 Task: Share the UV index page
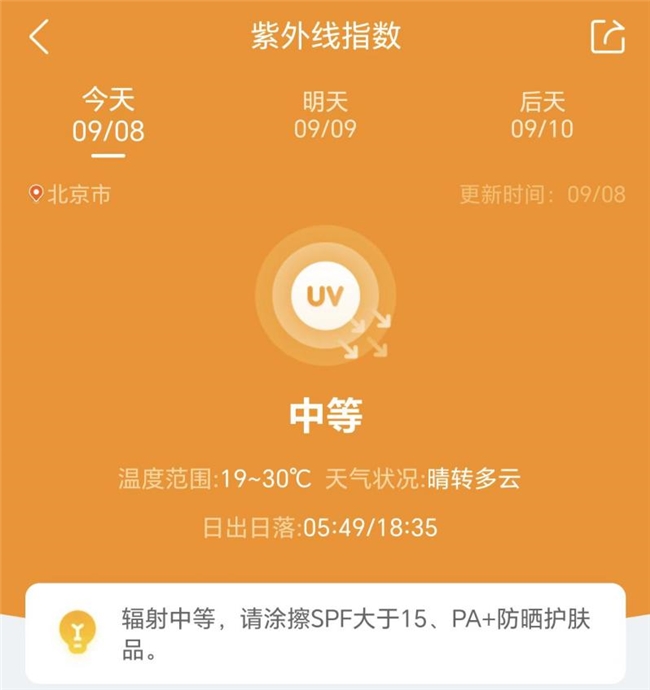(x=607, y=37)
